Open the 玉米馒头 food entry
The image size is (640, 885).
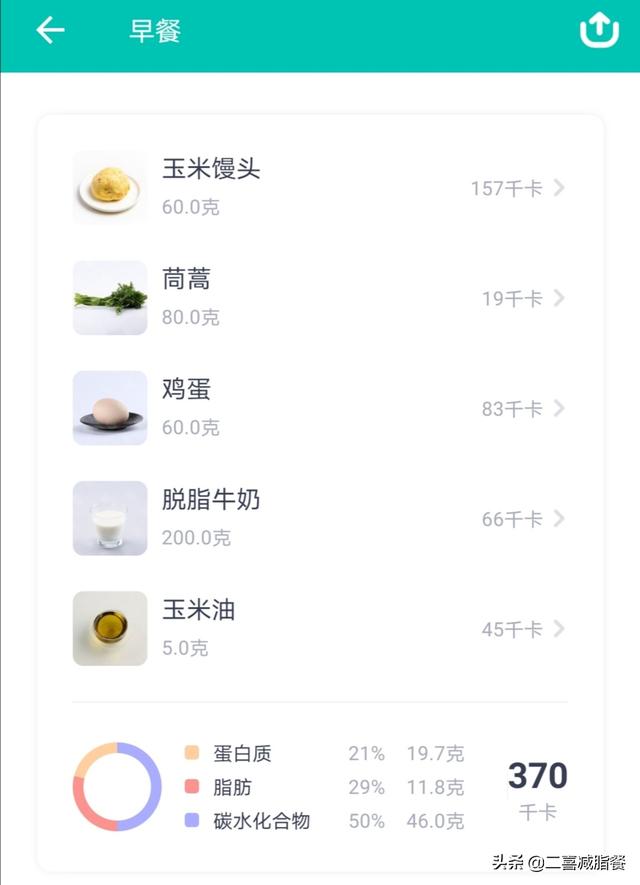click(x=318, y=188)
